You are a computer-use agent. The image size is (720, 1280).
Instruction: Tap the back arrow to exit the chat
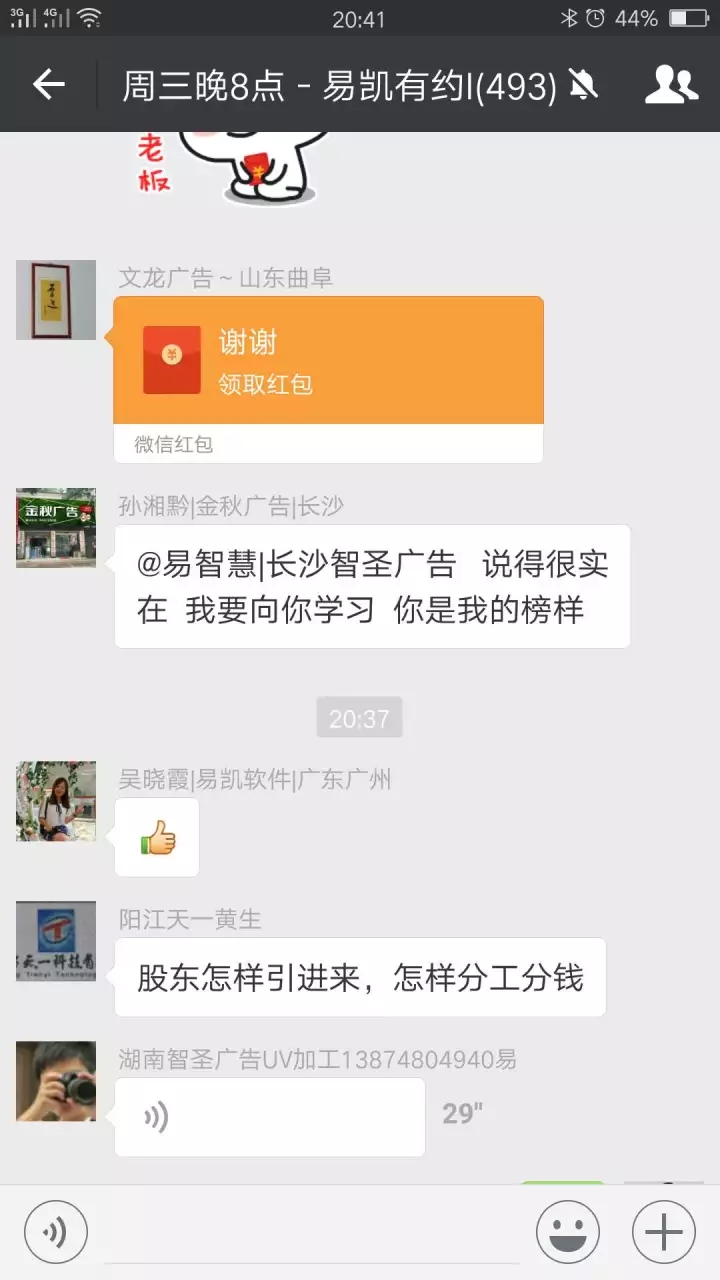(x=45, y=85)
